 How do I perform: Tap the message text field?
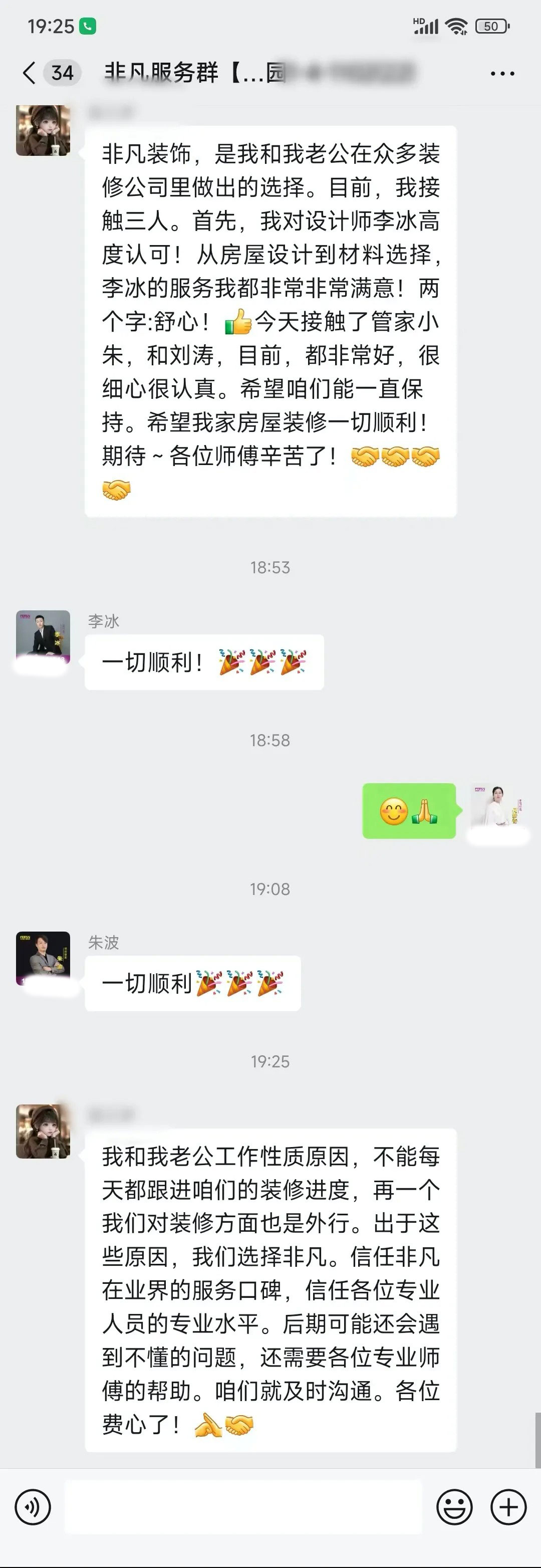243,1507
